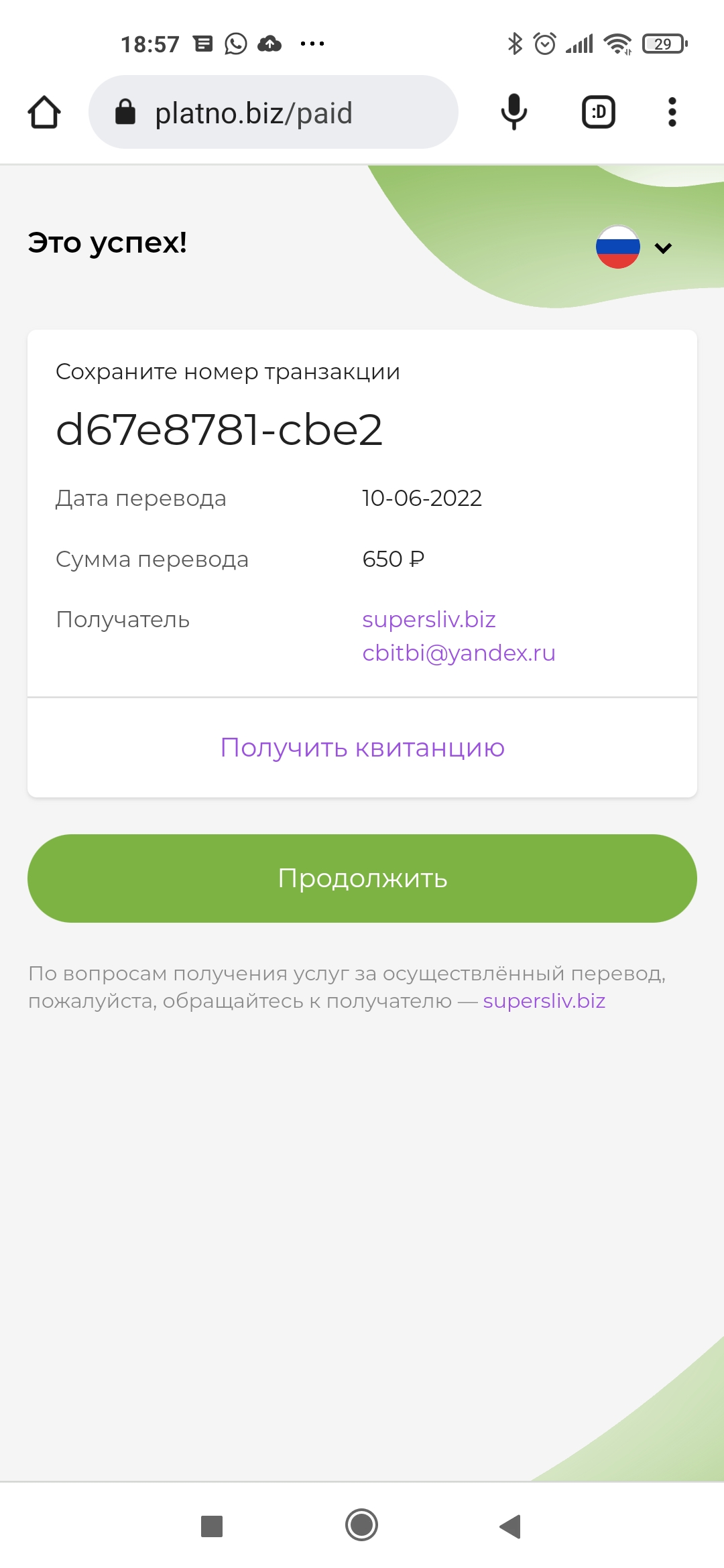The height and width of the screenshot is (1568, 724).
Task: Tap the cbitbi@yandex.ru email link
Action: click(459, 653)
